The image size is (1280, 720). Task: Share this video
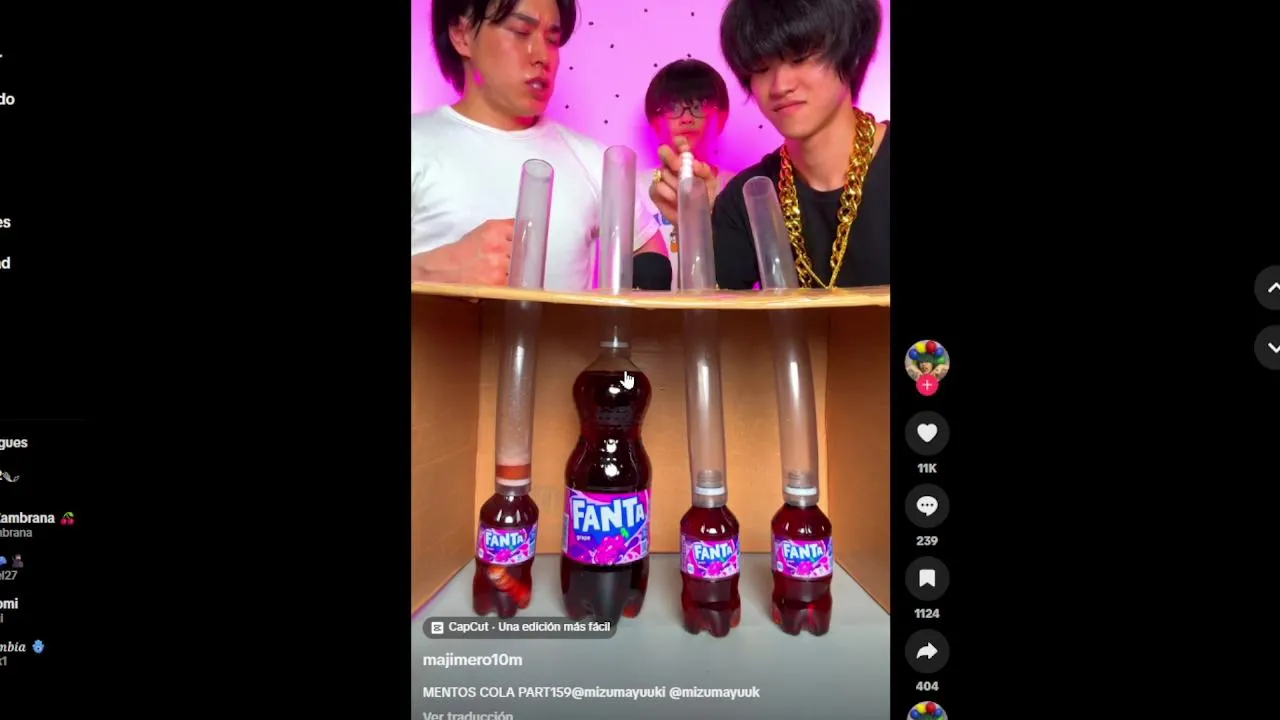click(927, 652)
